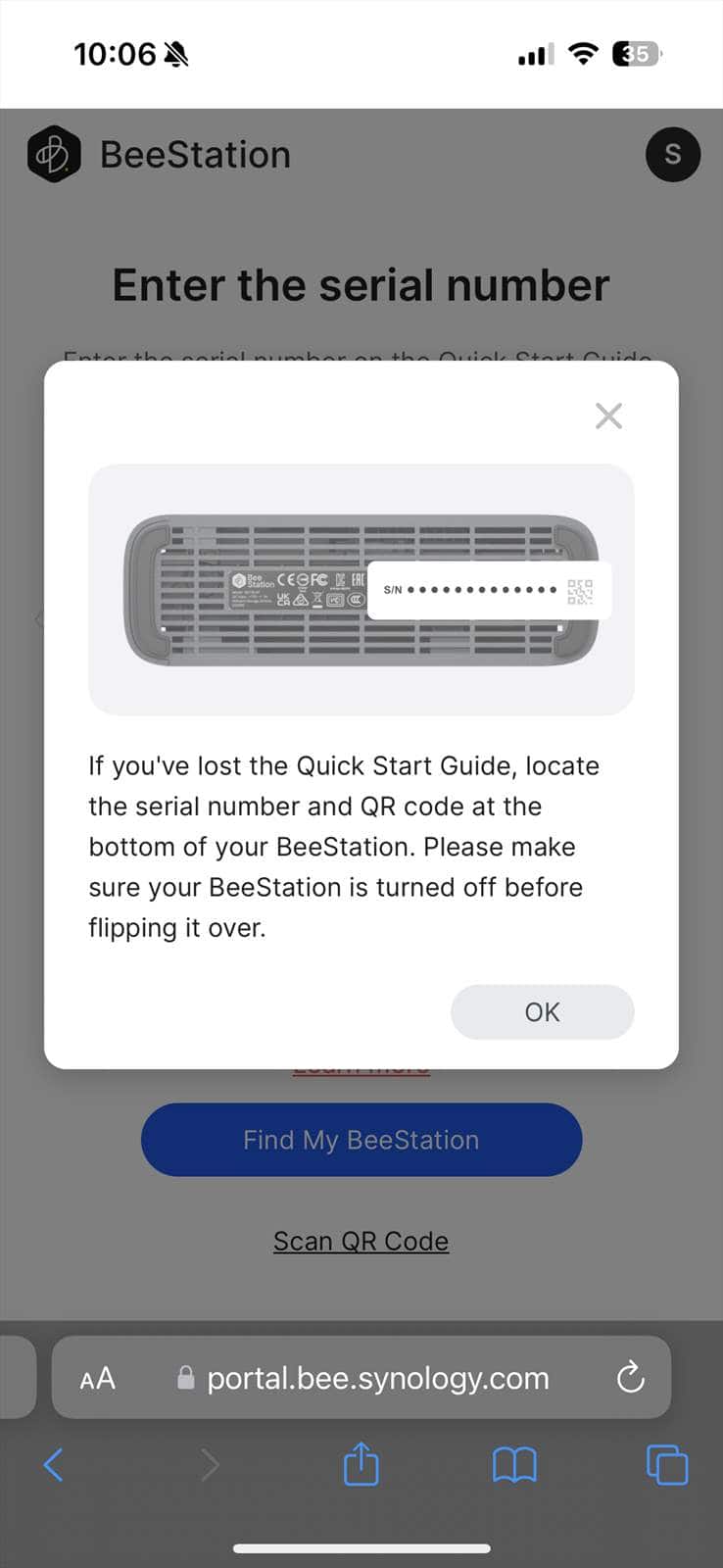Open Safari bookmarks

coord(514,1466)
